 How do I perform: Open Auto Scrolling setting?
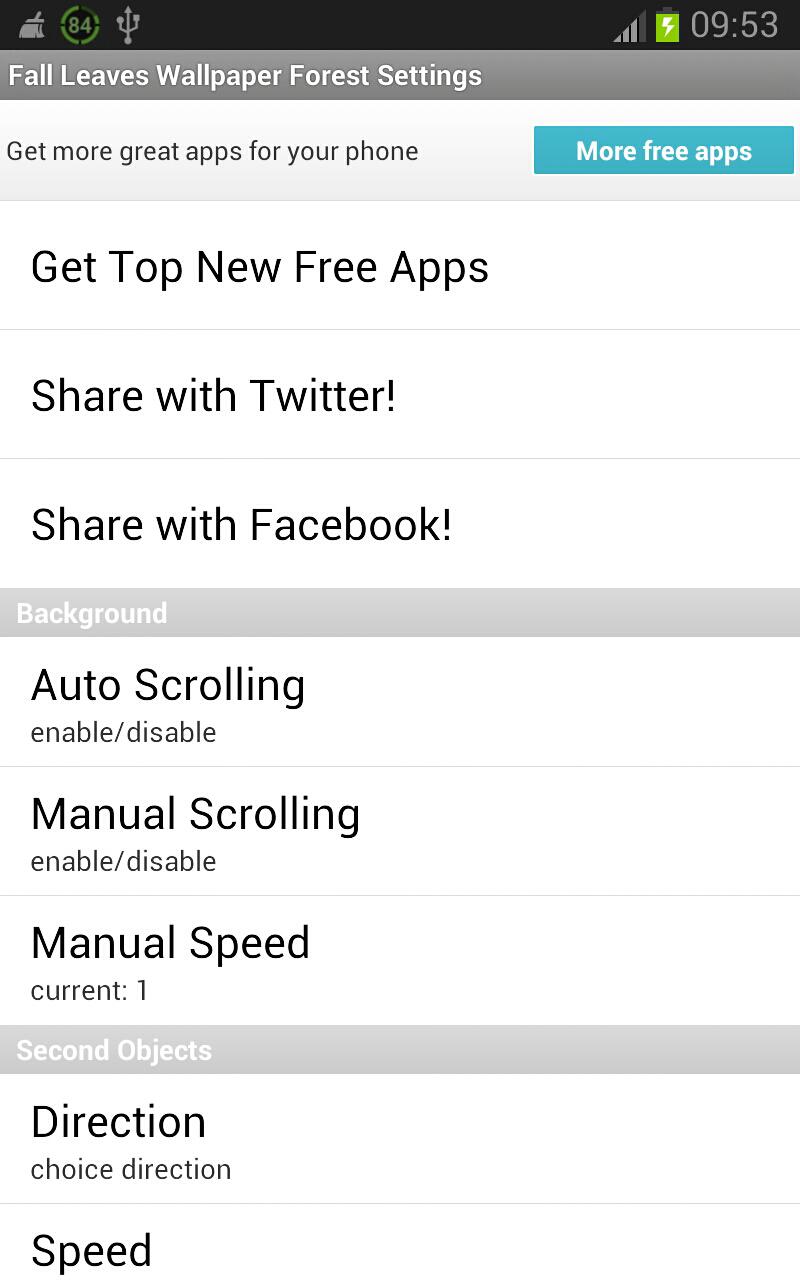400,702
